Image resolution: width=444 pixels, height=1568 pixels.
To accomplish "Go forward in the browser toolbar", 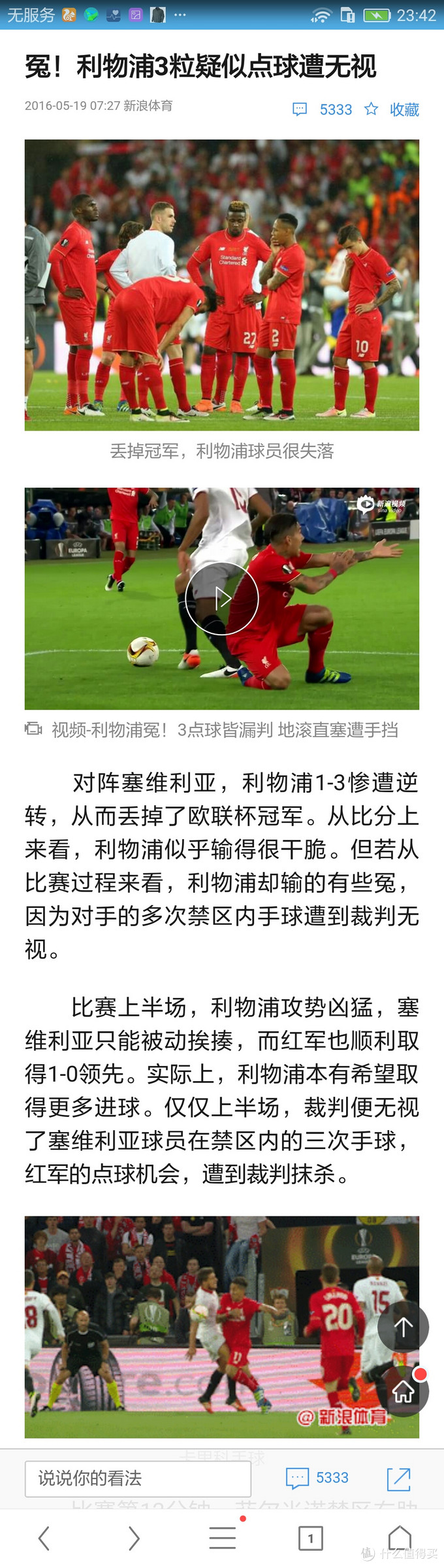I will pos(133,1538).
